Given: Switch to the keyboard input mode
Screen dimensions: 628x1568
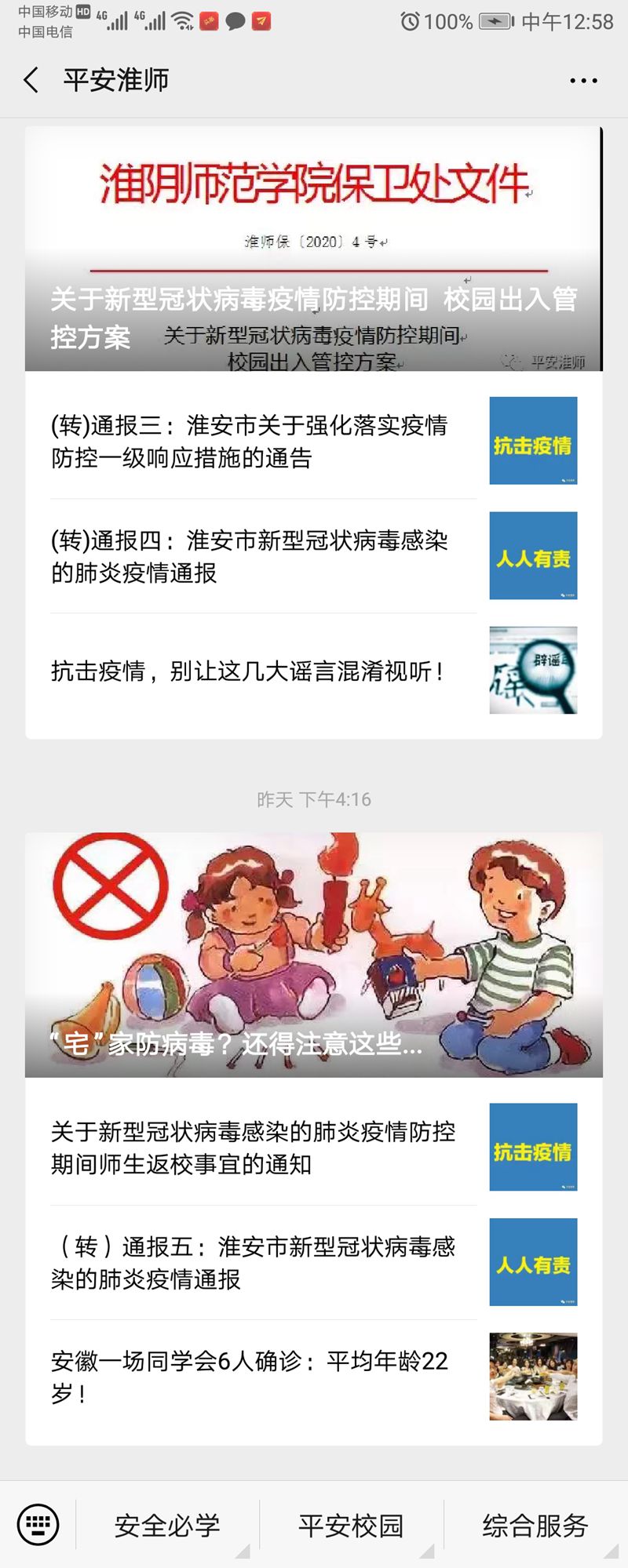Looking at the screenshot, I should click(38, 1526).
